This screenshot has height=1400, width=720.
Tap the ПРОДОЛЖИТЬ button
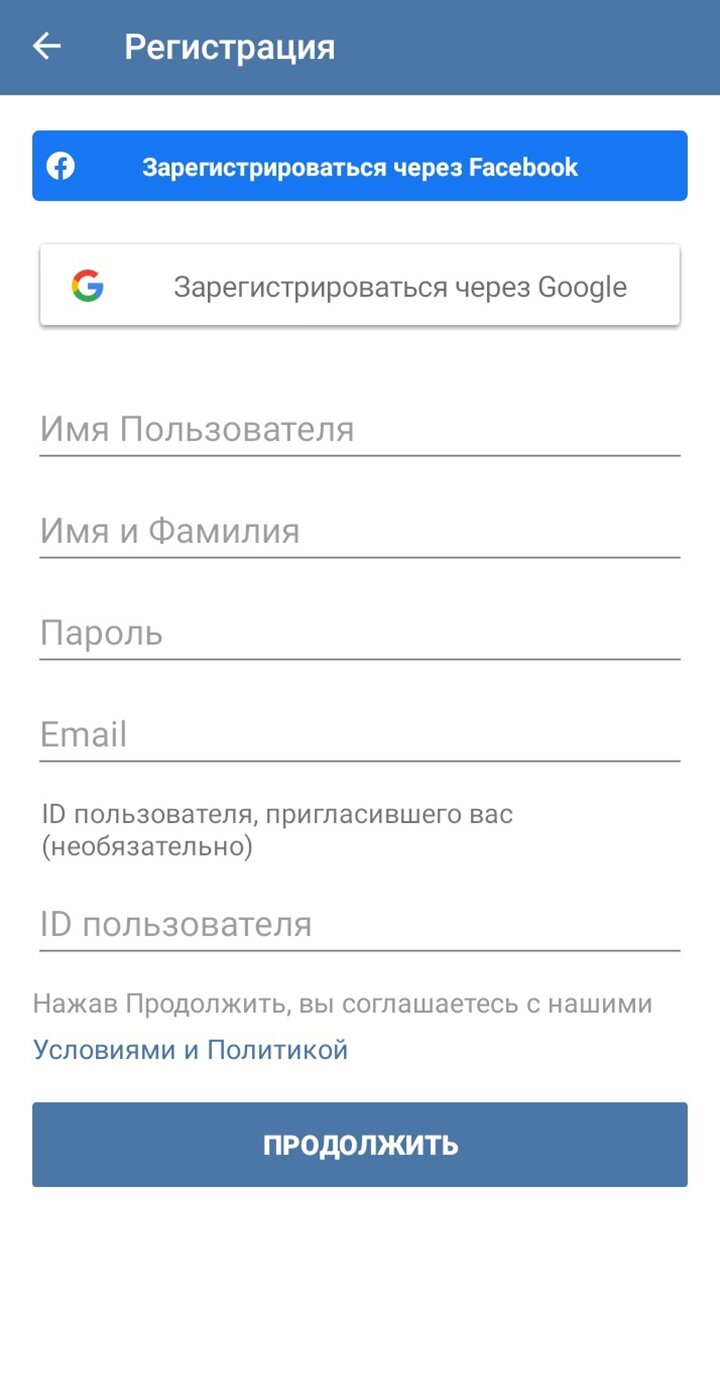coord(360,1145)
